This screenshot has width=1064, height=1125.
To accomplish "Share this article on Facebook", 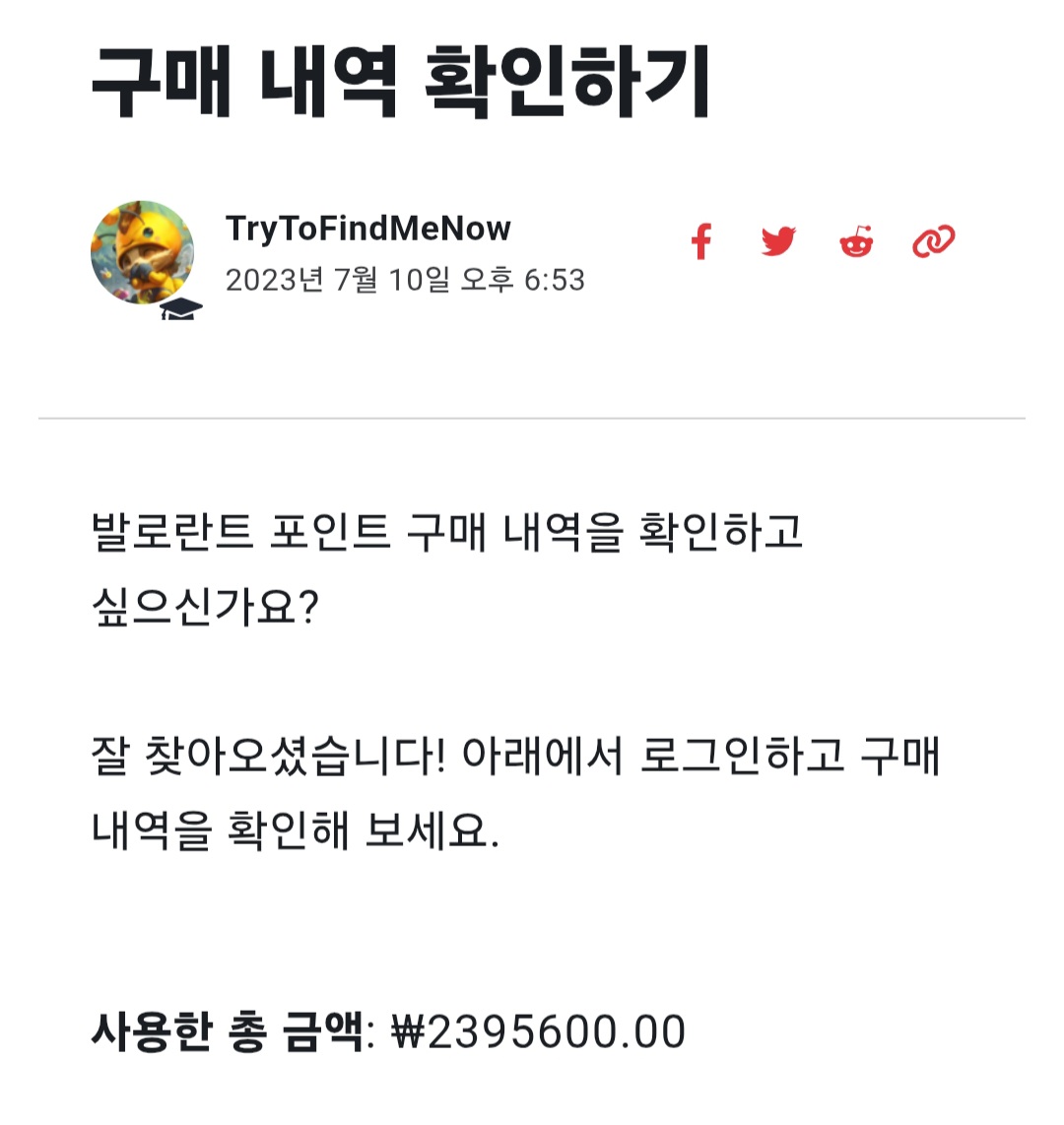I will pyautogui.click(x=701, y=241).
